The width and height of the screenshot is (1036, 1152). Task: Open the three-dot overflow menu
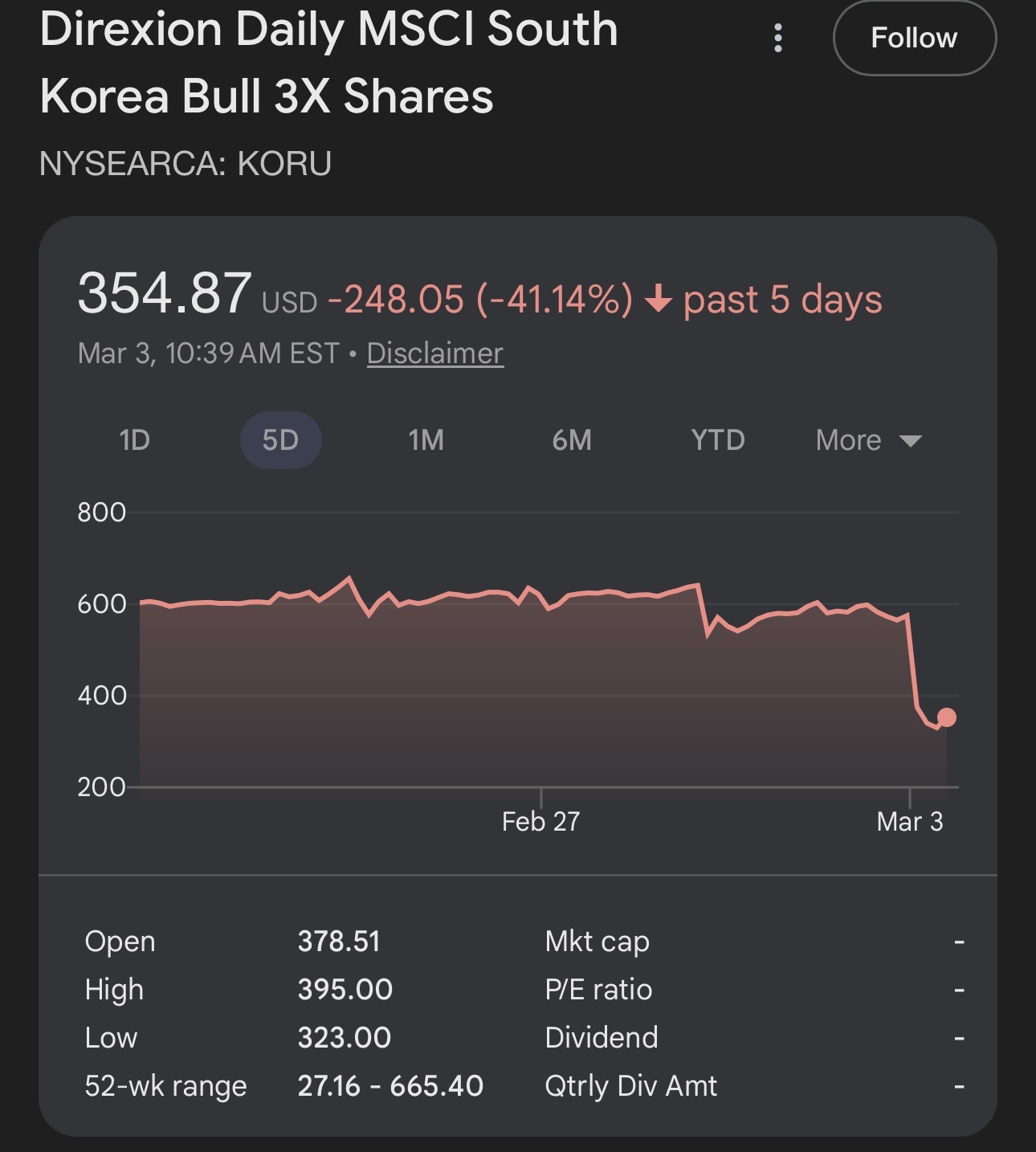[777, 38]
